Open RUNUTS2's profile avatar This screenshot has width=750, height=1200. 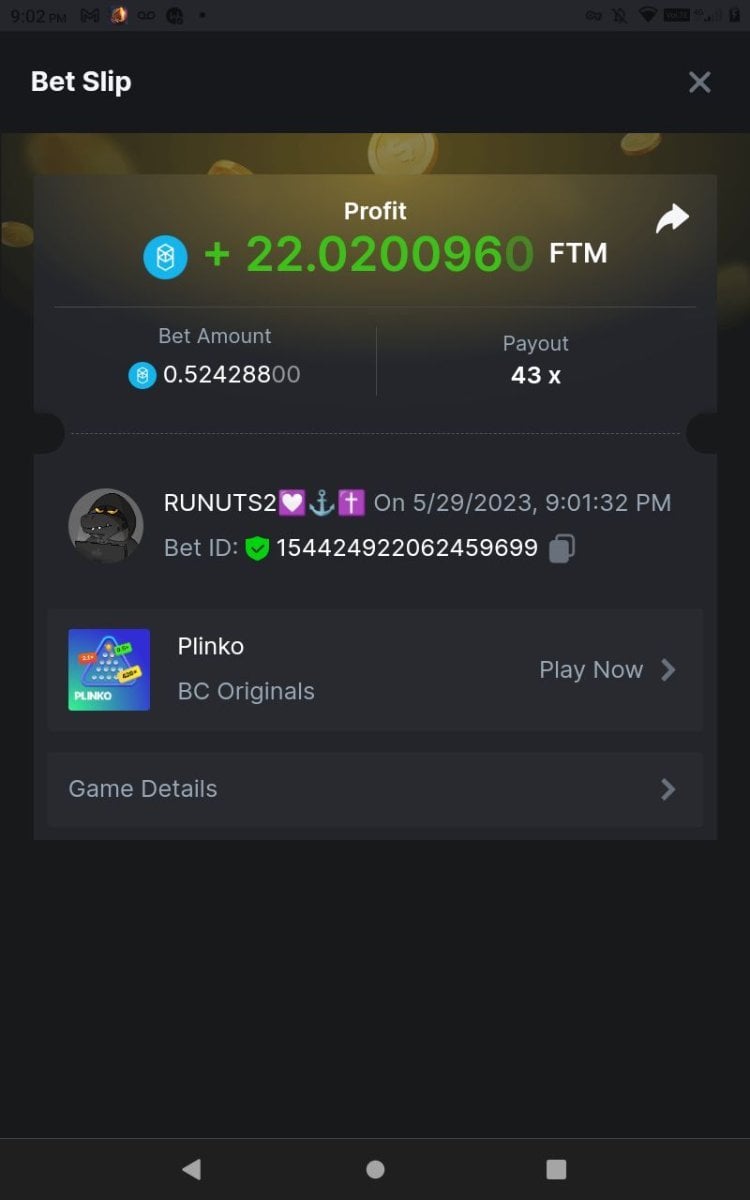(105, 525)
